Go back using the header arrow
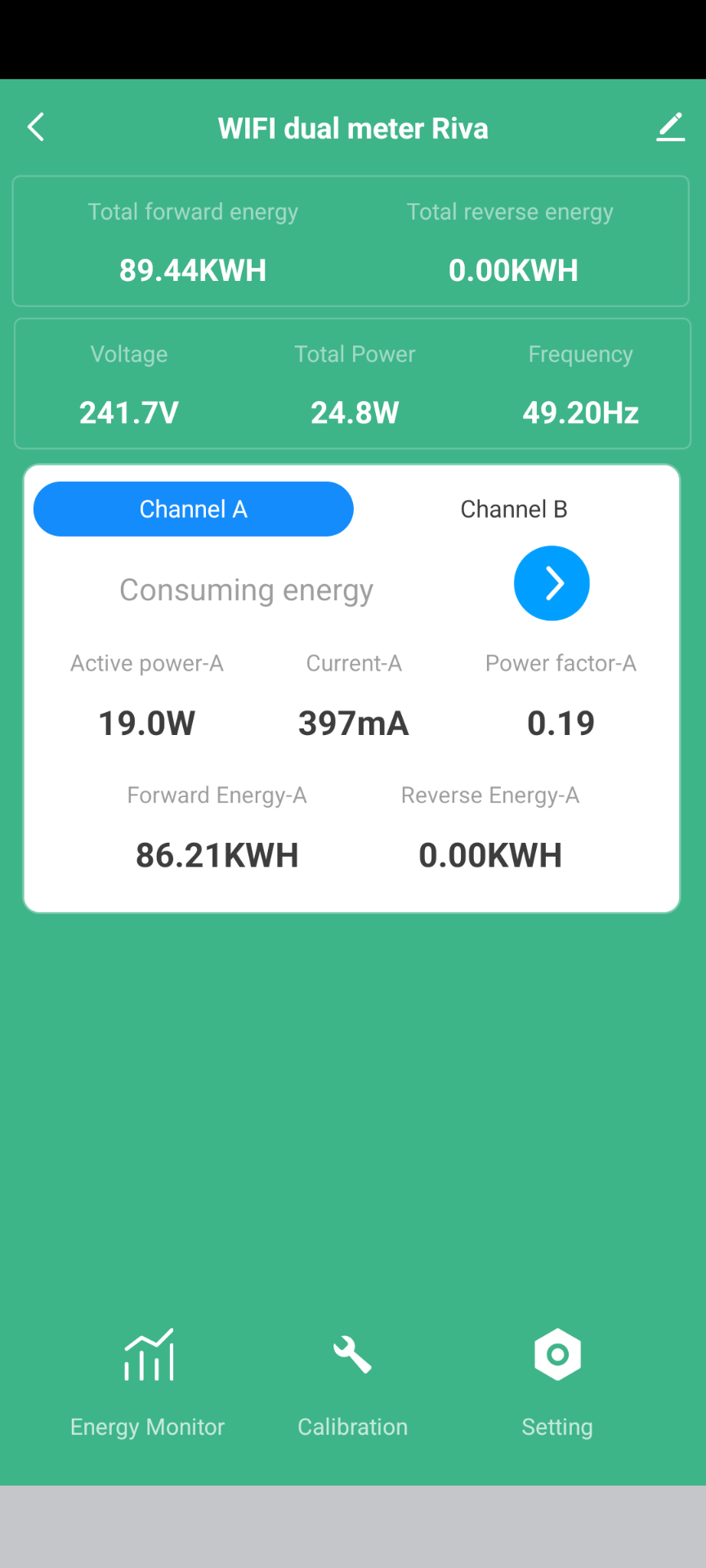This screenshot has width=706, height=1568. (36, 127)
